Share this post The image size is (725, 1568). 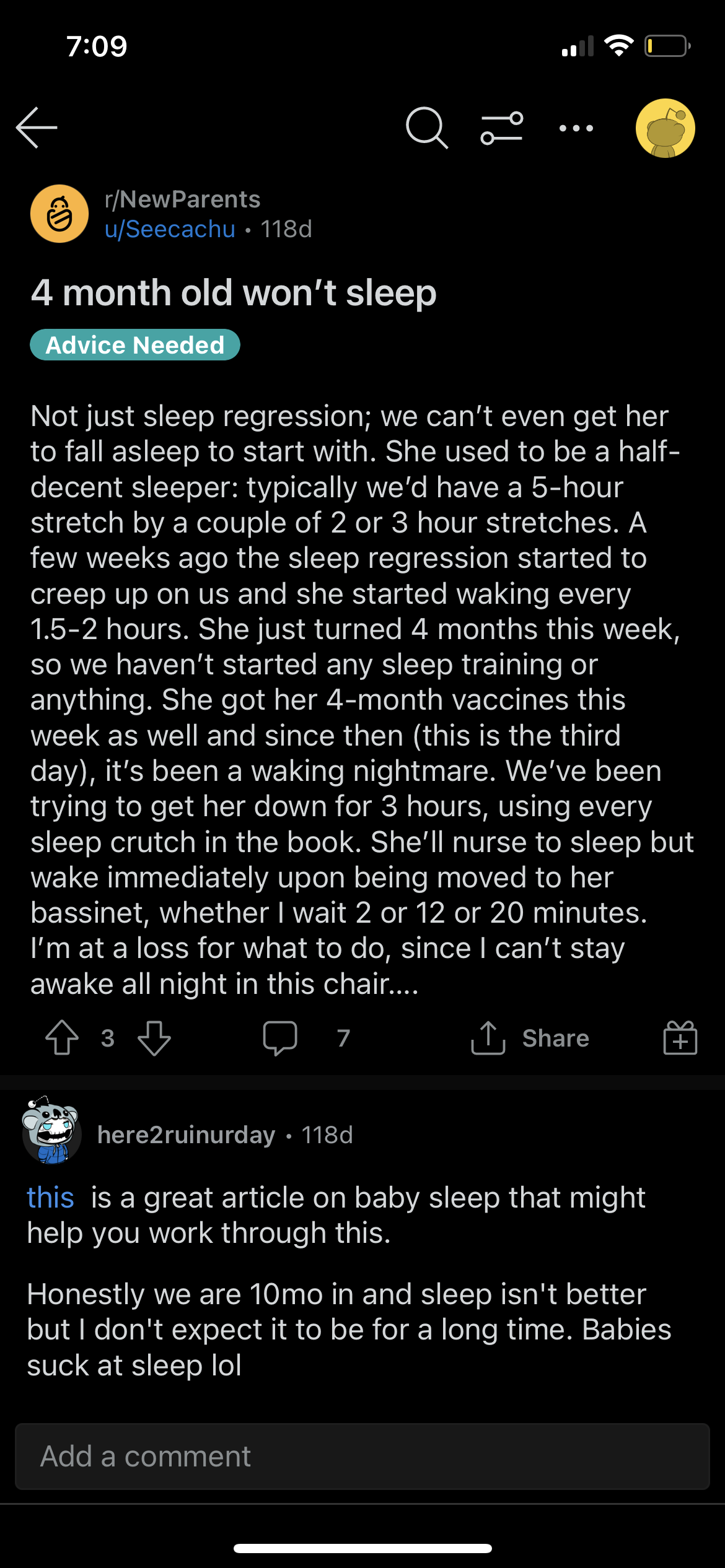[x=530, y=1038]
